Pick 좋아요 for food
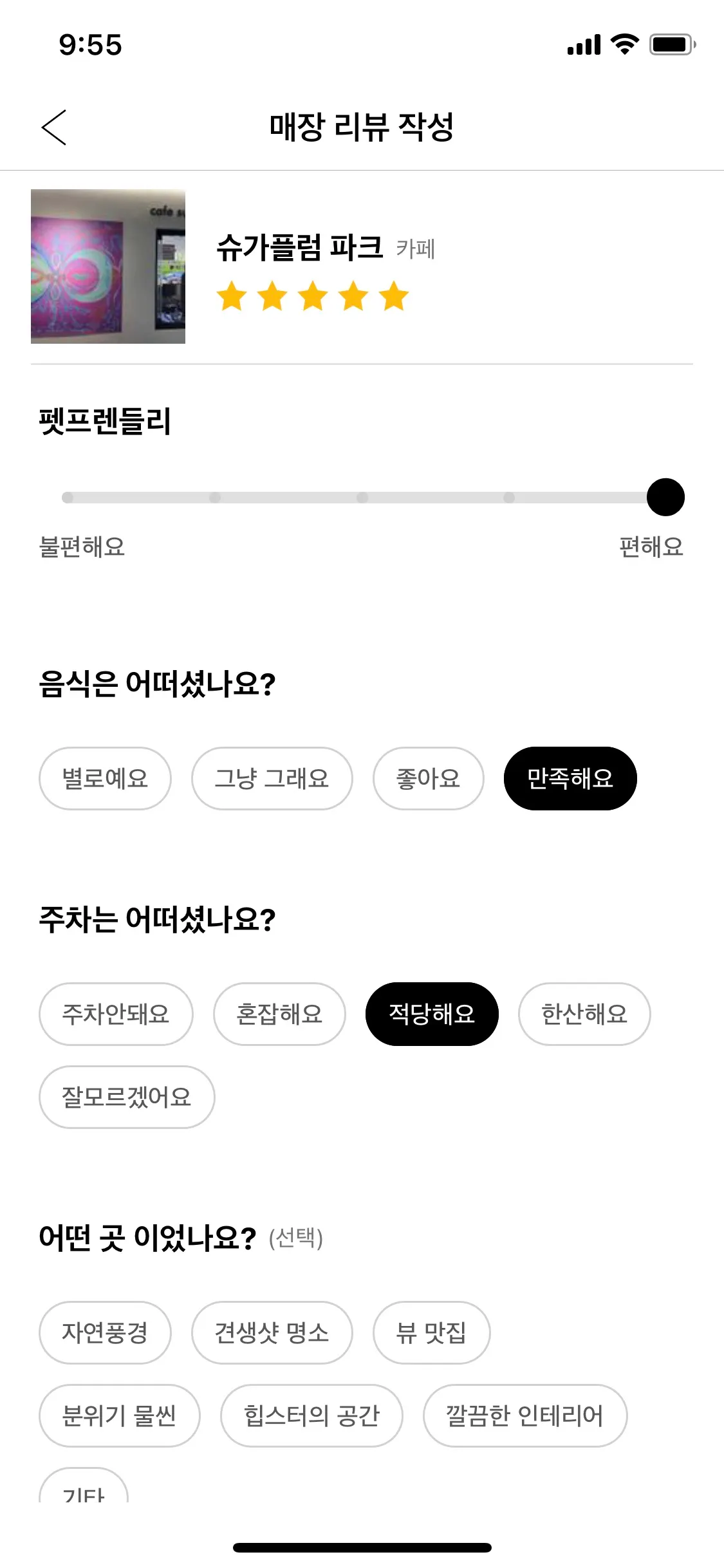 (x=428, y=778)
